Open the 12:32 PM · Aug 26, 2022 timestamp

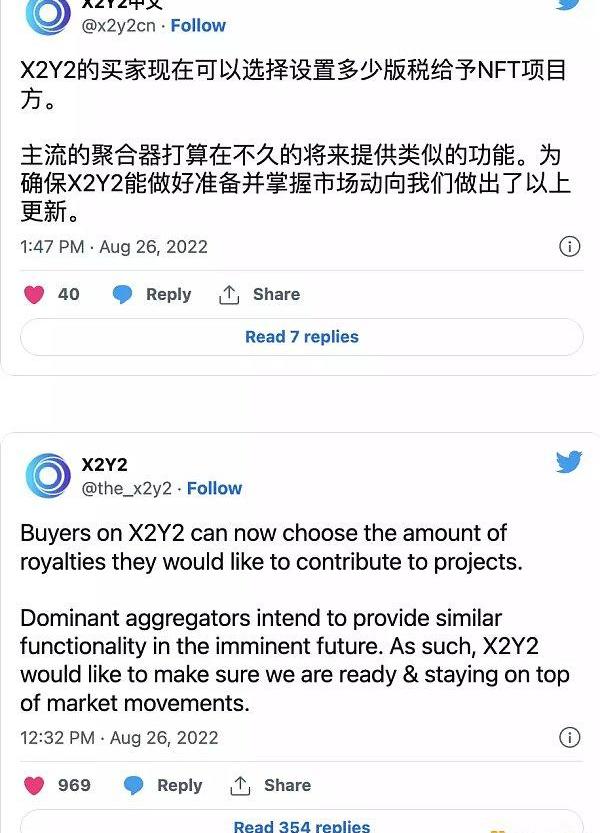(x=119, y=738)
